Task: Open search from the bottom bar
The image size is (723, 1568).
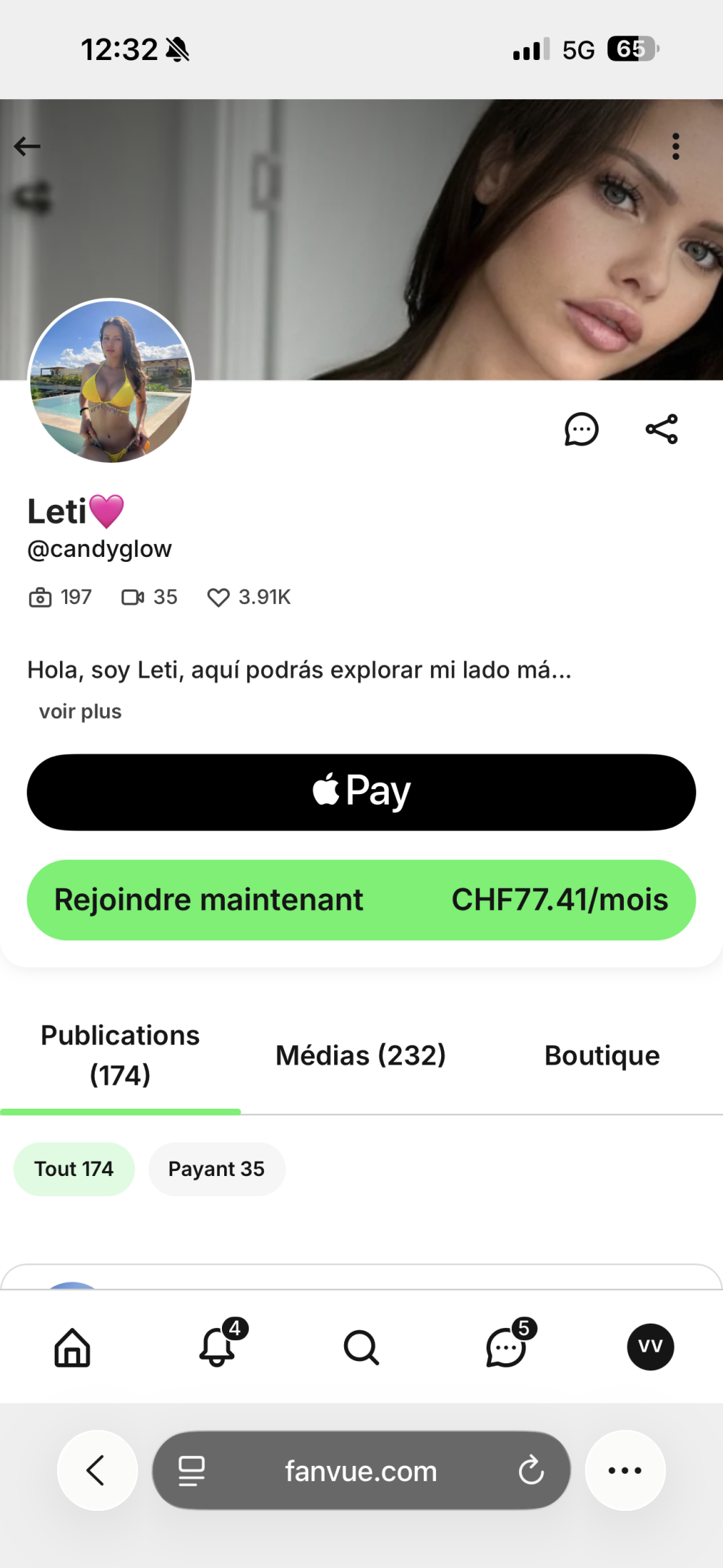Action: point(361,1347)
